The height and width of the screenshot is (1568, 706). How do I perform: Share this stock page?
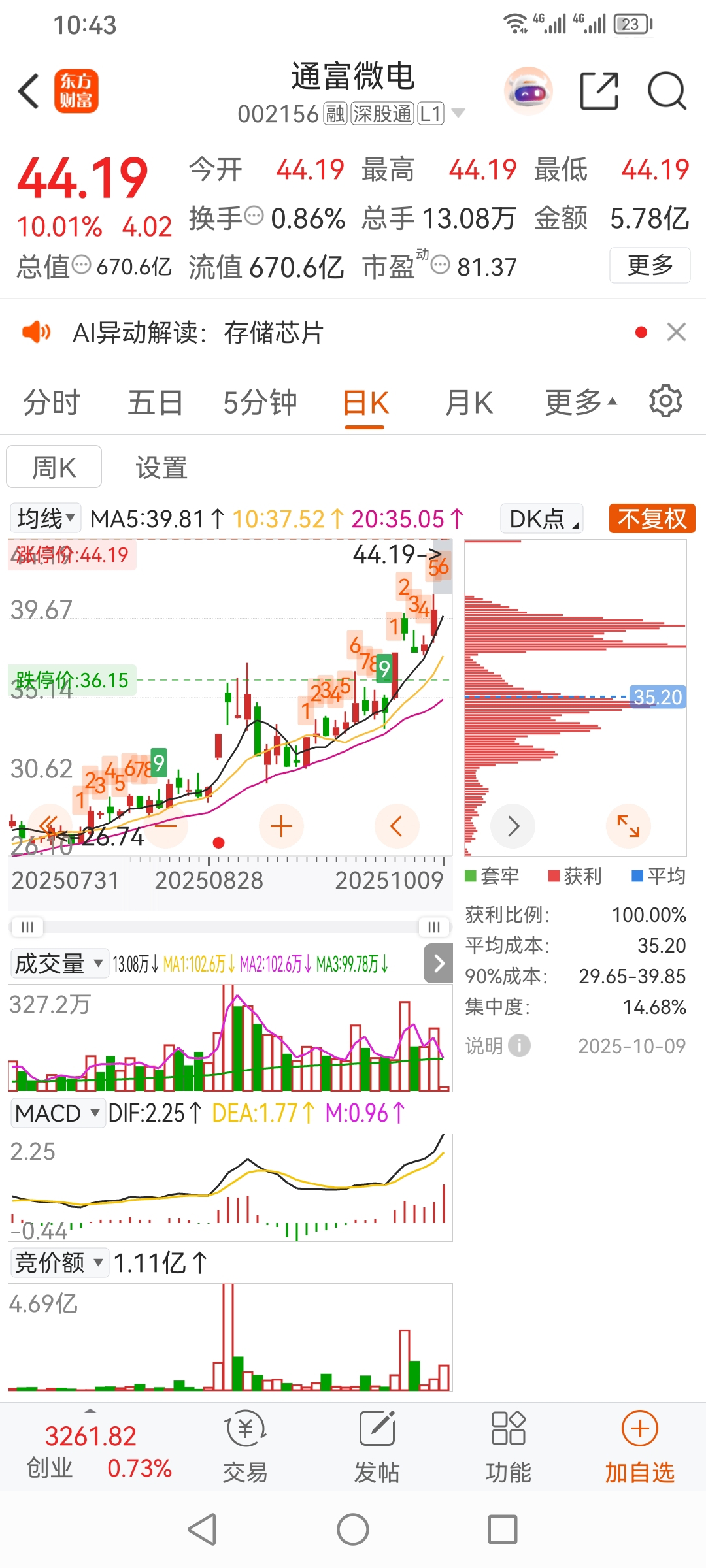[599, 91]
